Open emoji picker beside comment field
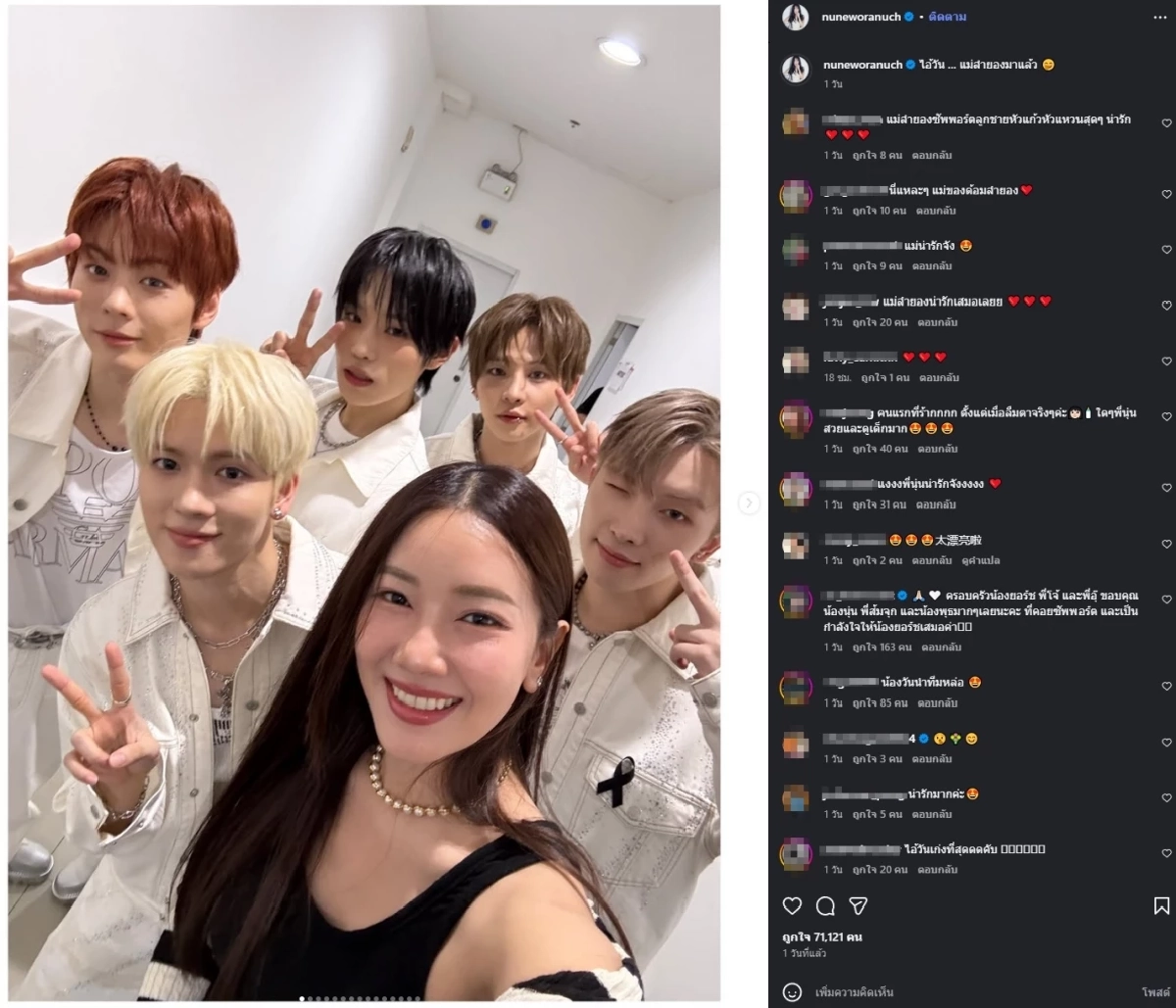The width and height of the screenshot is (1176, 1008). pyautogui.click(x=793, y=992)
